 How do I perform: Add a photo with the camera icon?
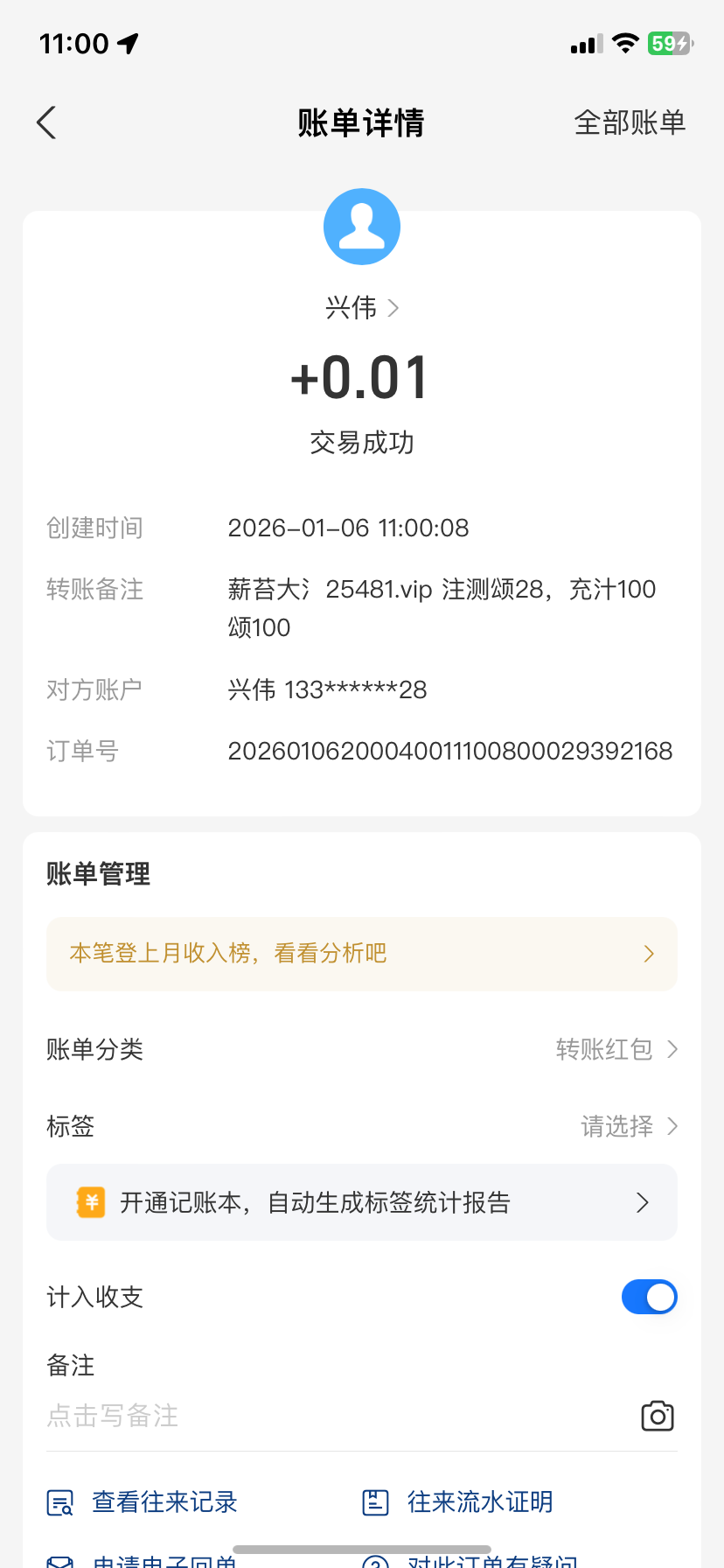pyautogui.click(x=658, y=1416)
